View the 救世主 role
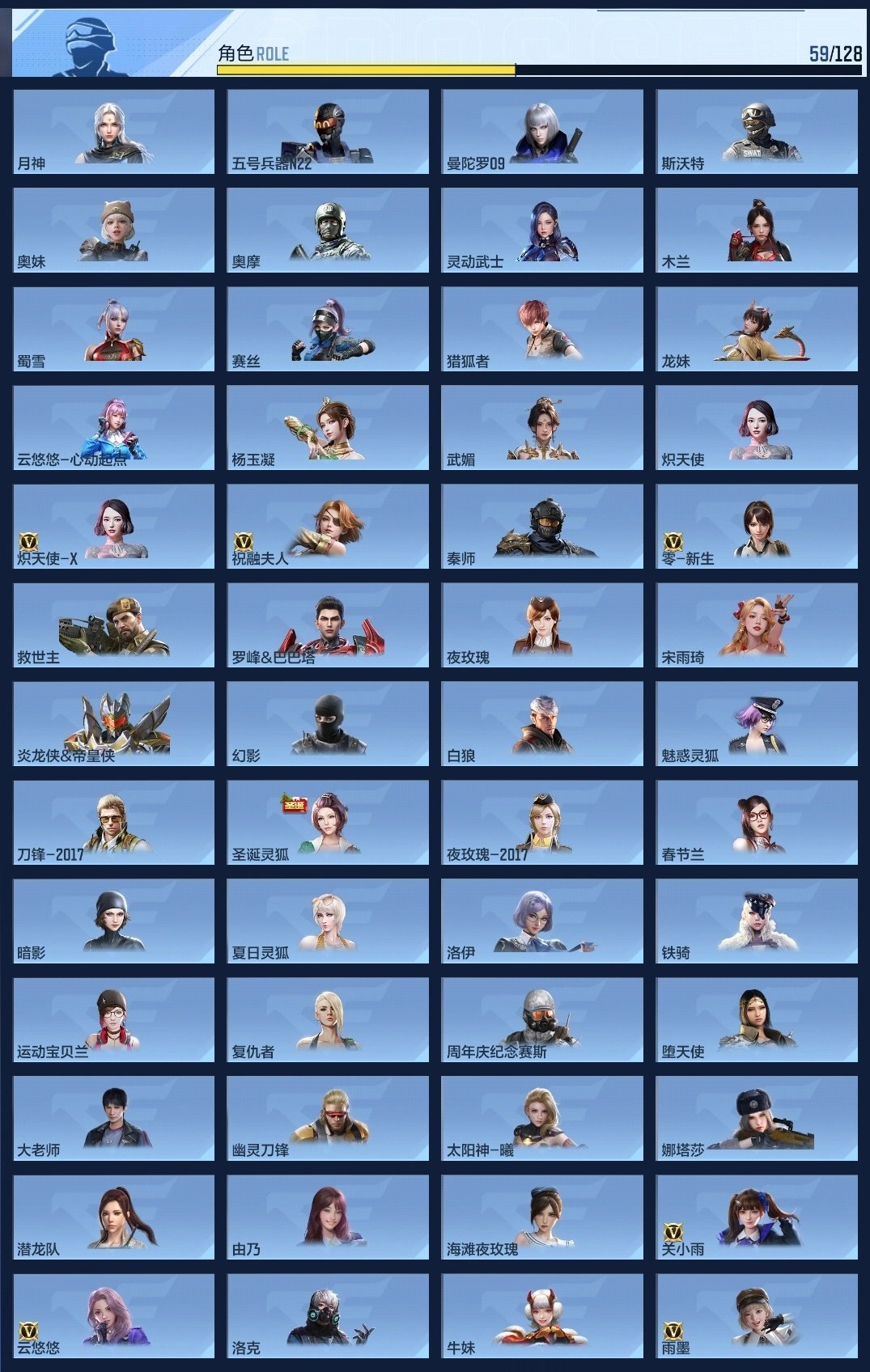 (114, 625)
